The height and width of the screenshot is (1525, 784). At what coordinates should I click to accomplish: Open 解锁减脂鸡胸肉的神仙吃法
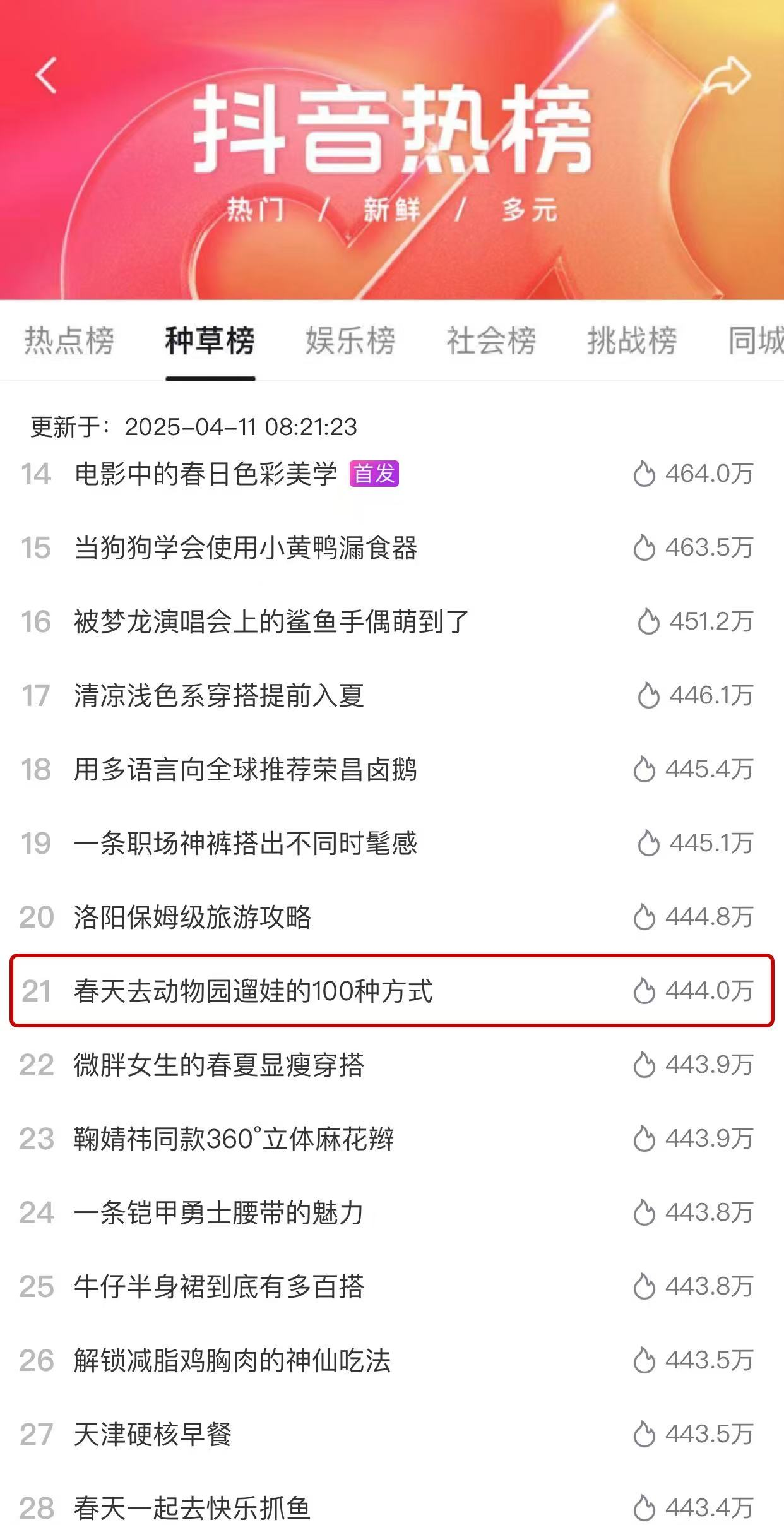pyautogui.click(x=232, y=1361)
